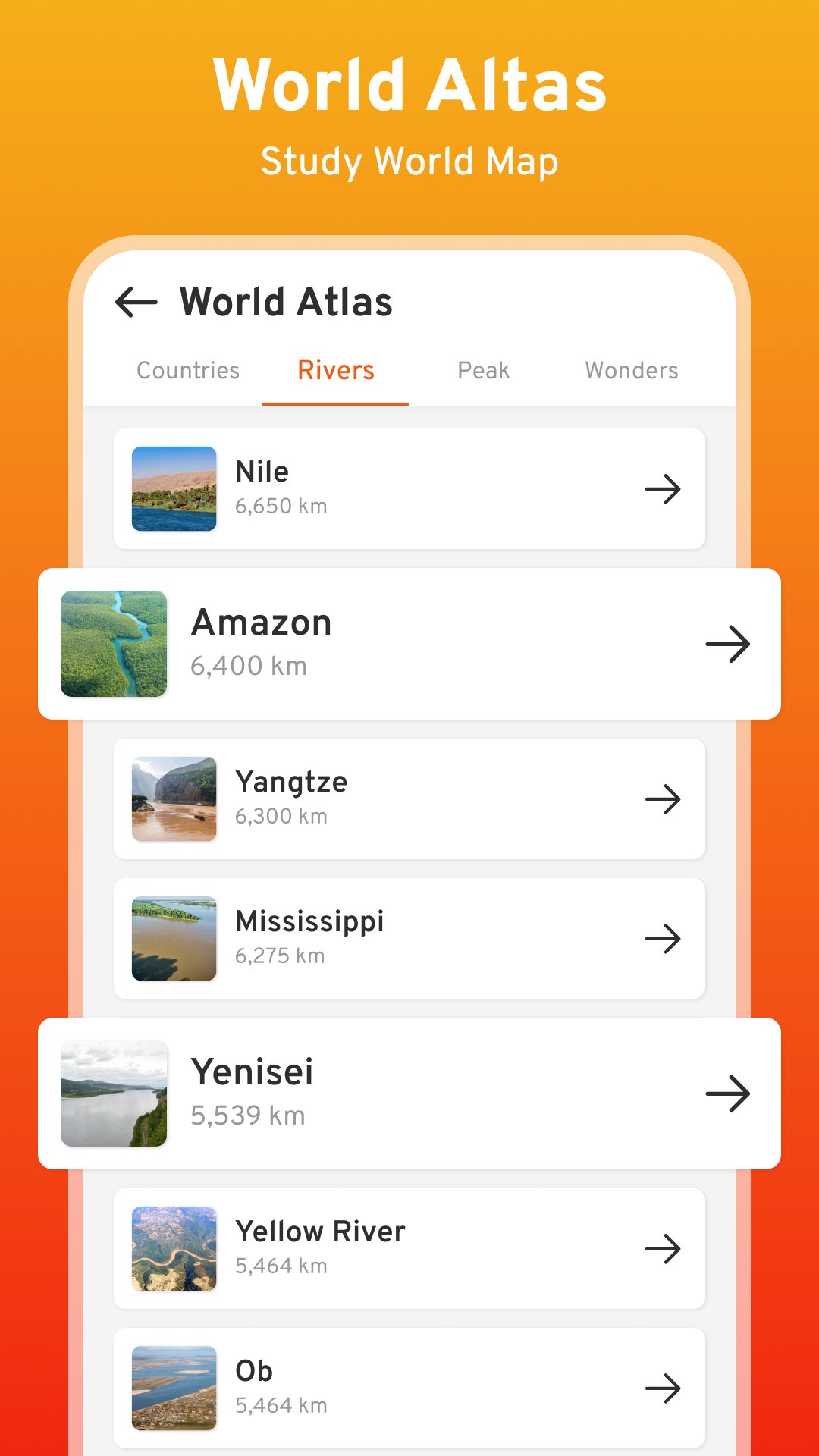
Task: Open Yenisei details via its arrow
Action: tap(729, 1093)
